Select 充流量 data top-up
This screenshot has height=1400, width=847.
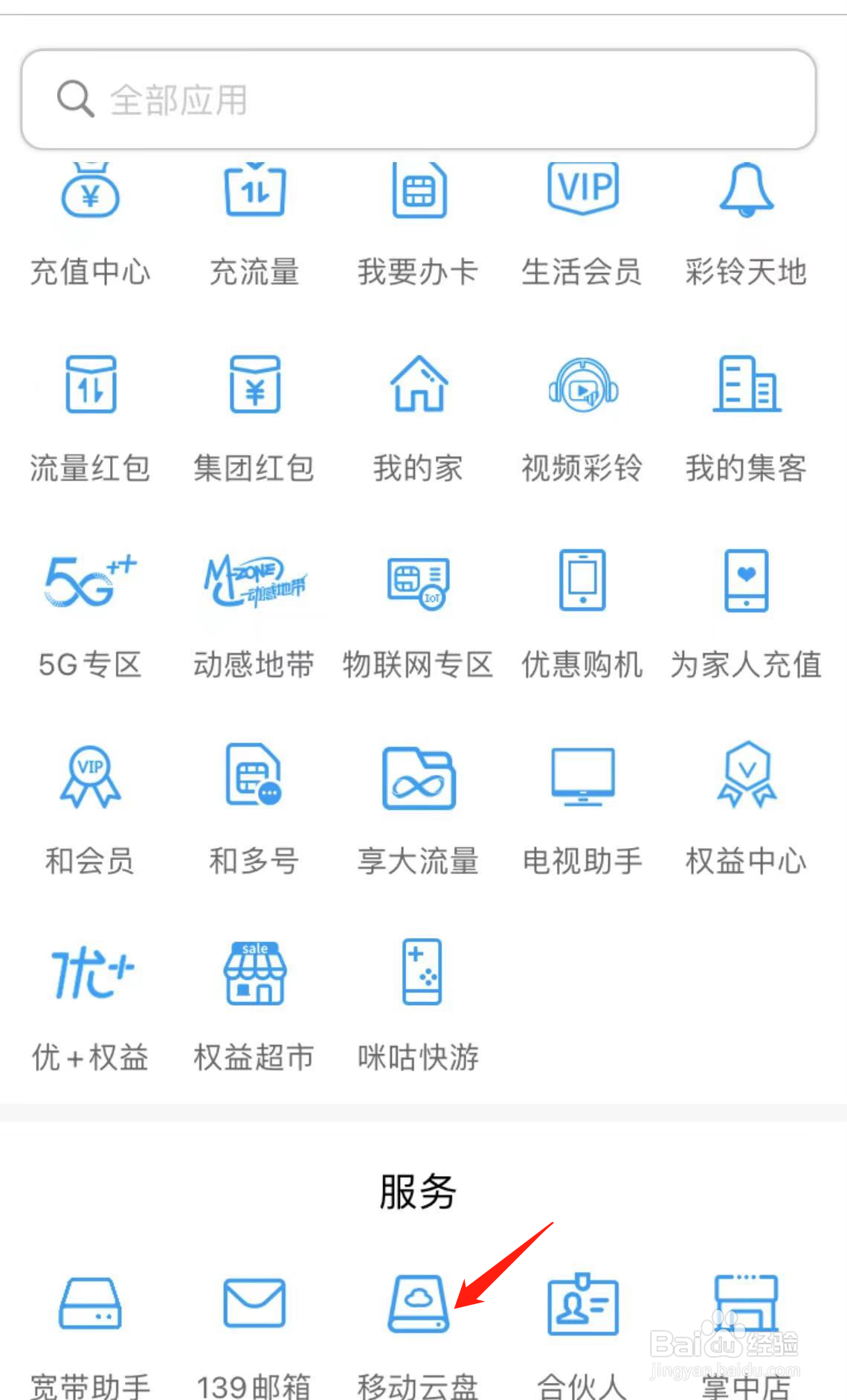(x=254, y=224)
